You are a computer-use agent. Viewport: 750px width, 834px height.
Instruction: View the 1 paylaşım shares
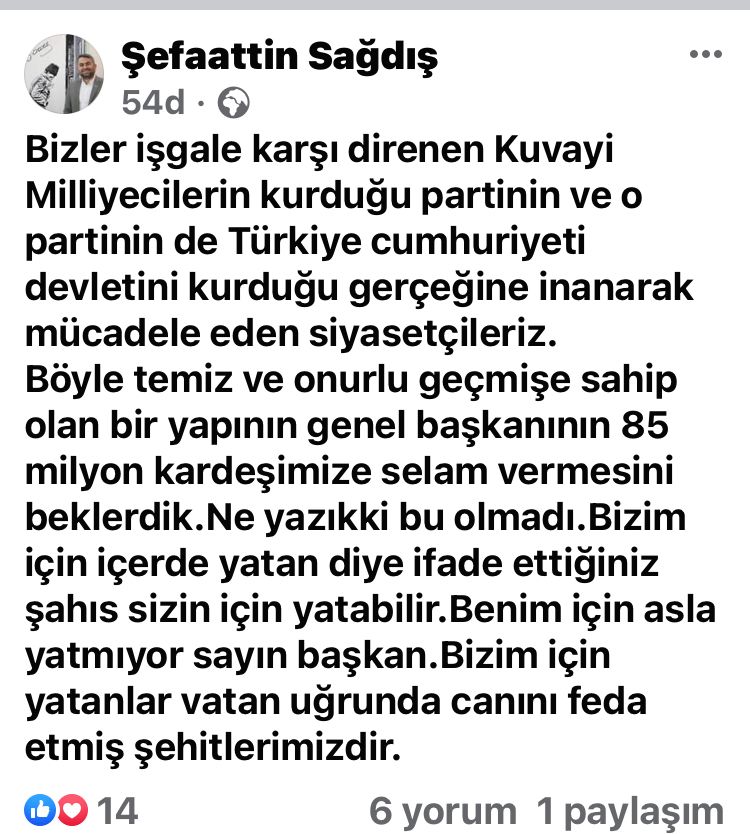coord(629,811)
